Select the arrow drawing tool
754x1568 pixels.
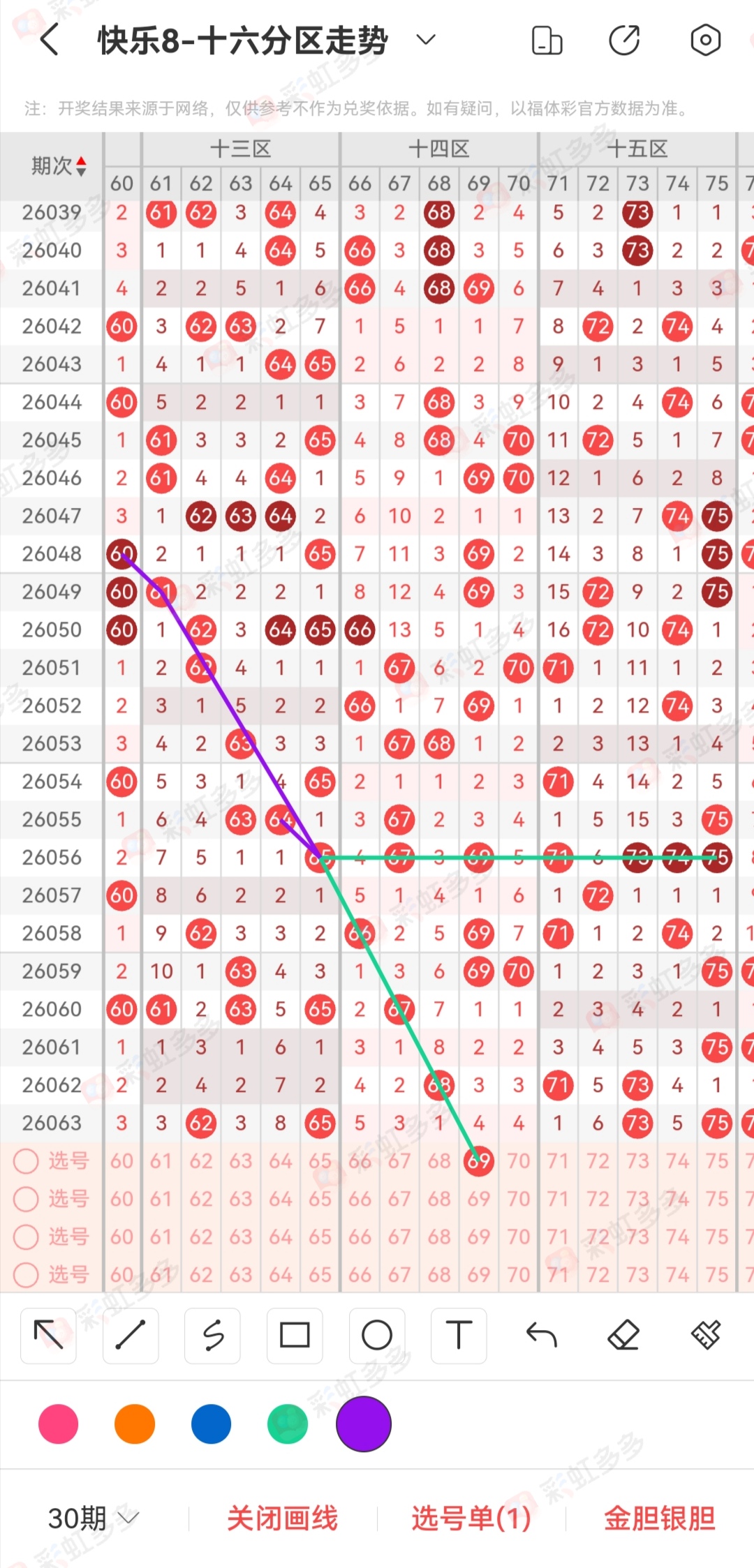point(48,1336)
